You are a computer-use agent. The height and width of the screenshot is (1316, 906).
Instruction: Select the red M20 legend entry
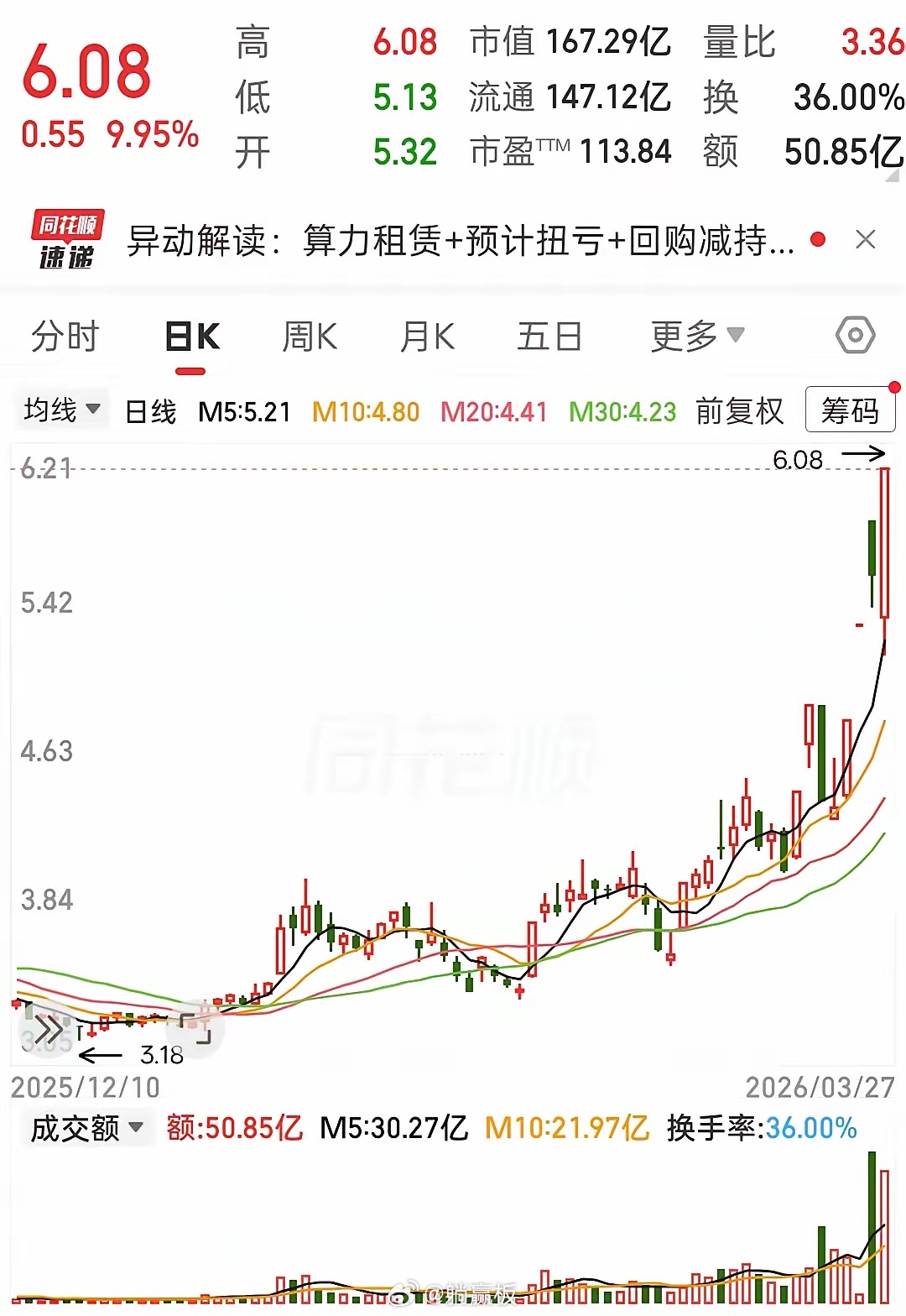(x=492, y=411)
